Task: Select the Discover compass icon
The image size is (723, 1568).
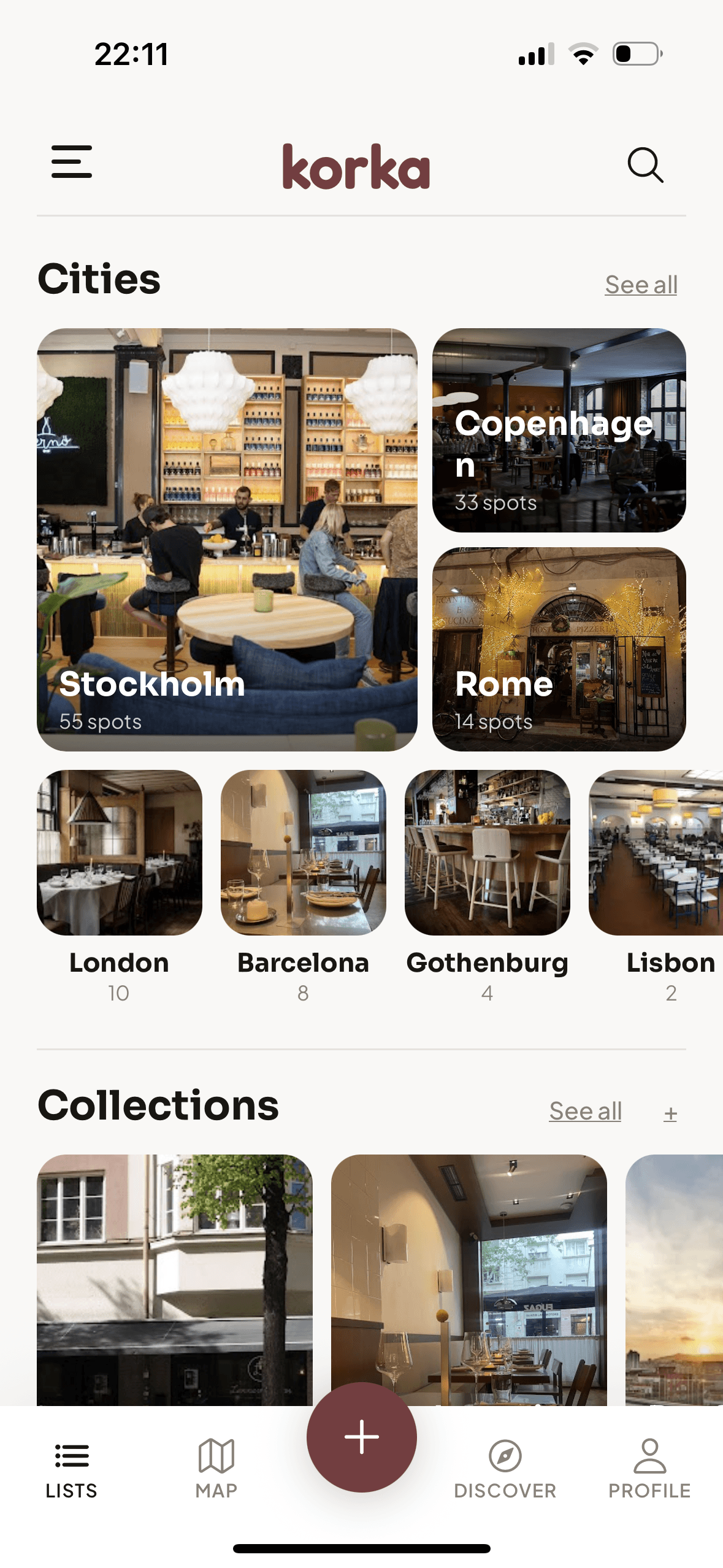Action: click(x=505, y=1454)
